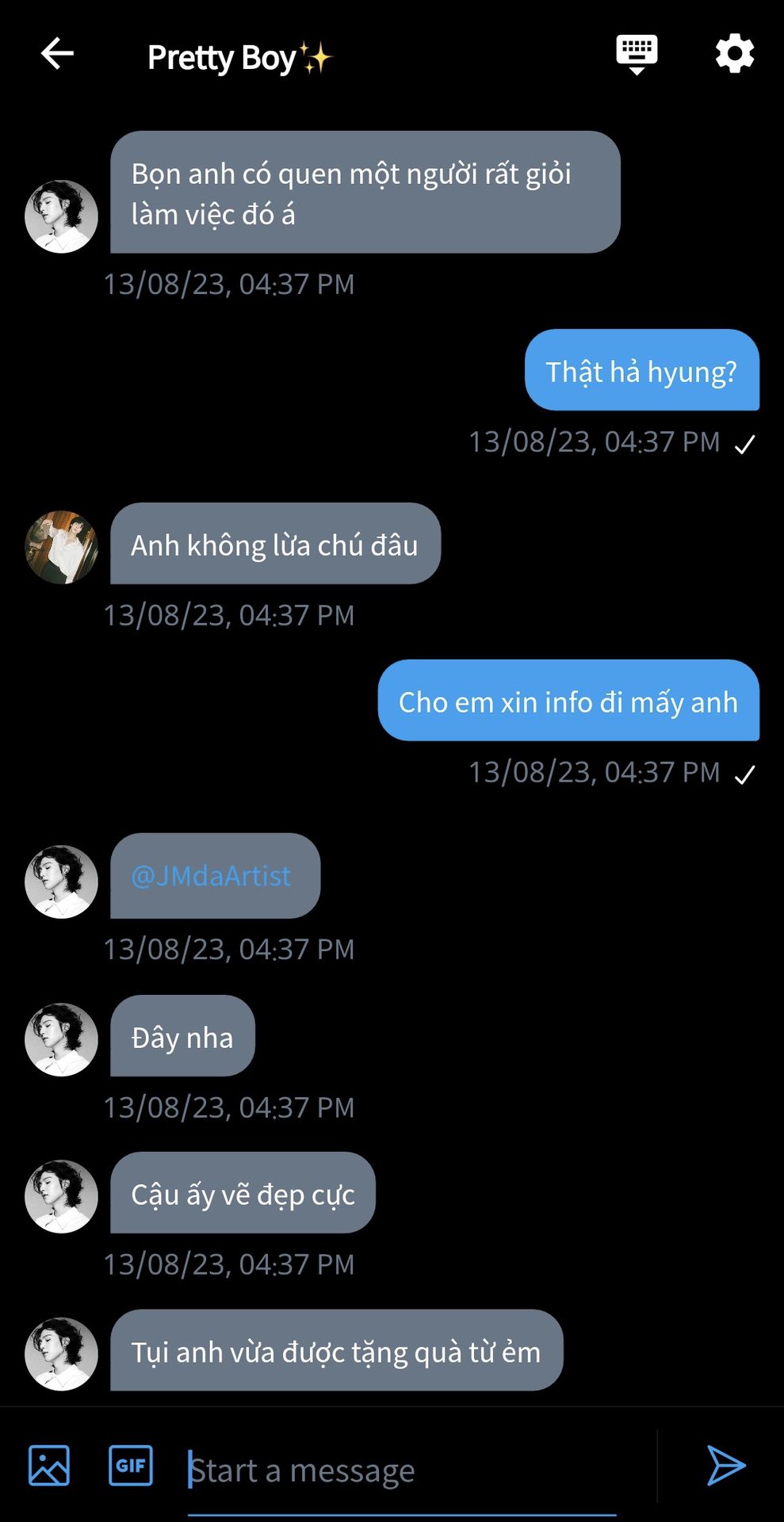The image size is (784, 1522).
Task: Attach an image to the message
Action: click(49, 1465)
